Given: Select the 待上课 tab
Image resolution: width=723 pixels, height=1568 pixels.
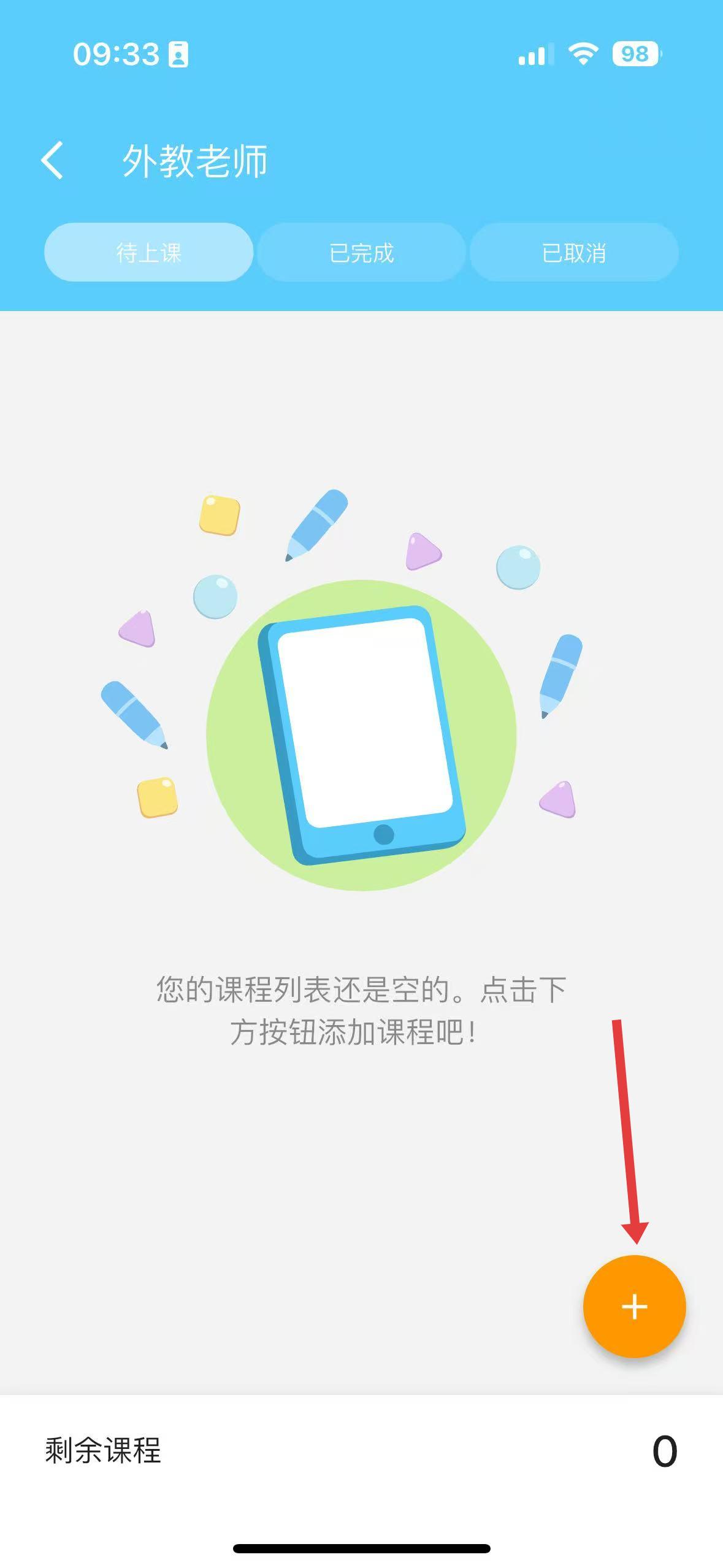Looking at the screenshot, I should (x=149, y=252).
